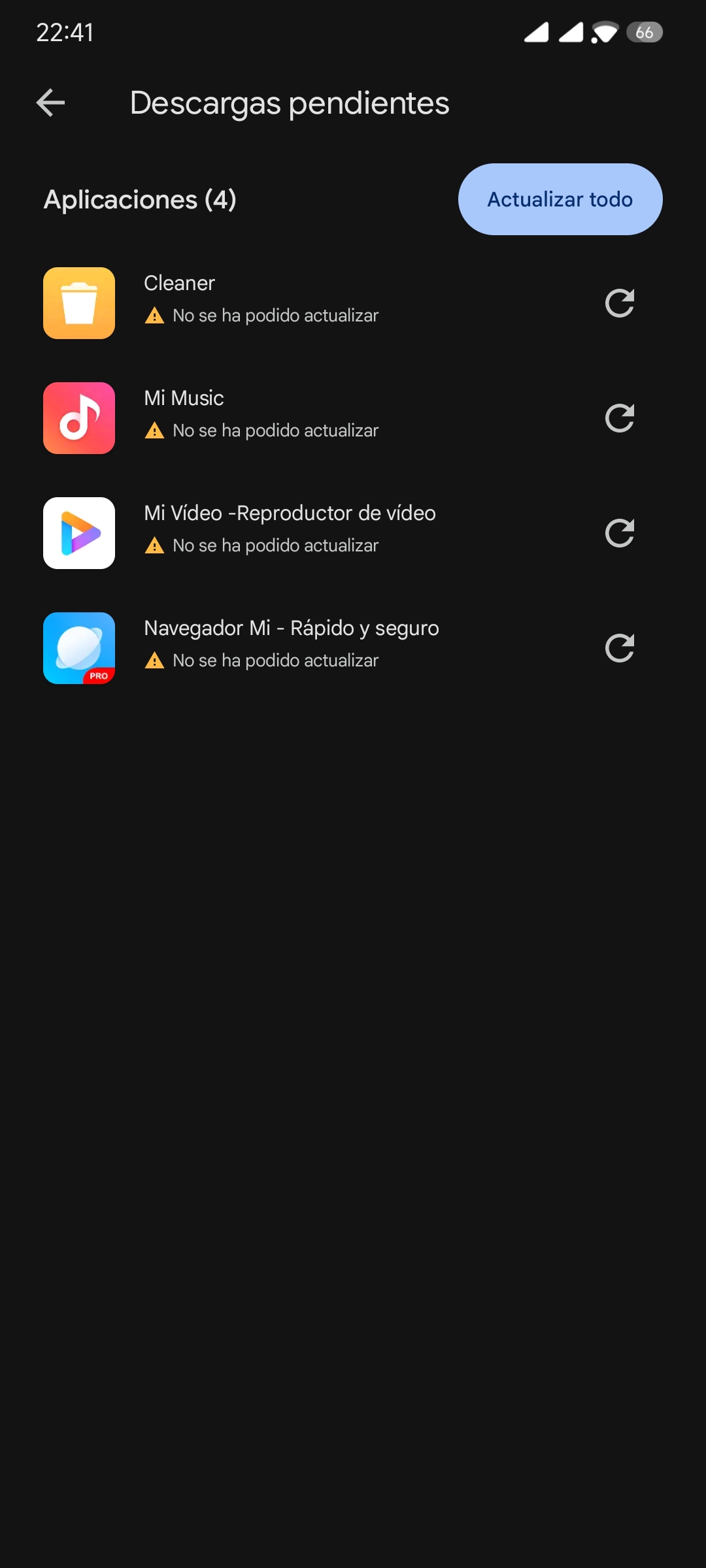Retry the Mi Vídeo update
Screen dimensions: 706x1568
[x=620, y=533]
